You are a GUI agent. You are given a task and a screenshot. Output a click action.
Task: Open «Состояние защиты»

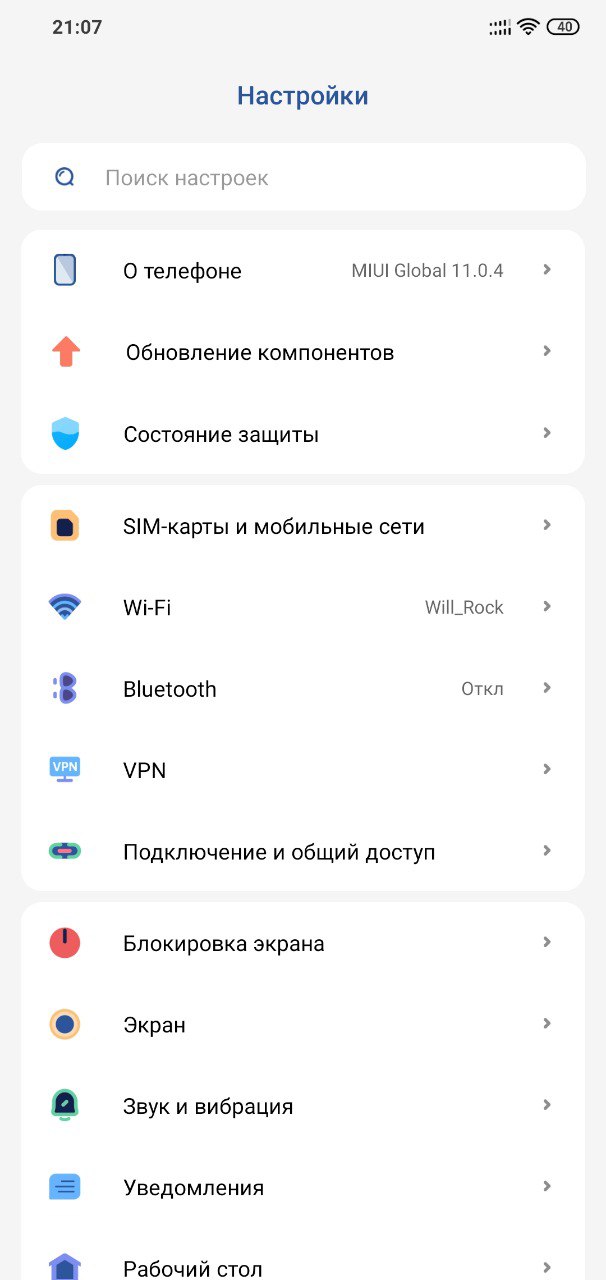tap(303, 434)
